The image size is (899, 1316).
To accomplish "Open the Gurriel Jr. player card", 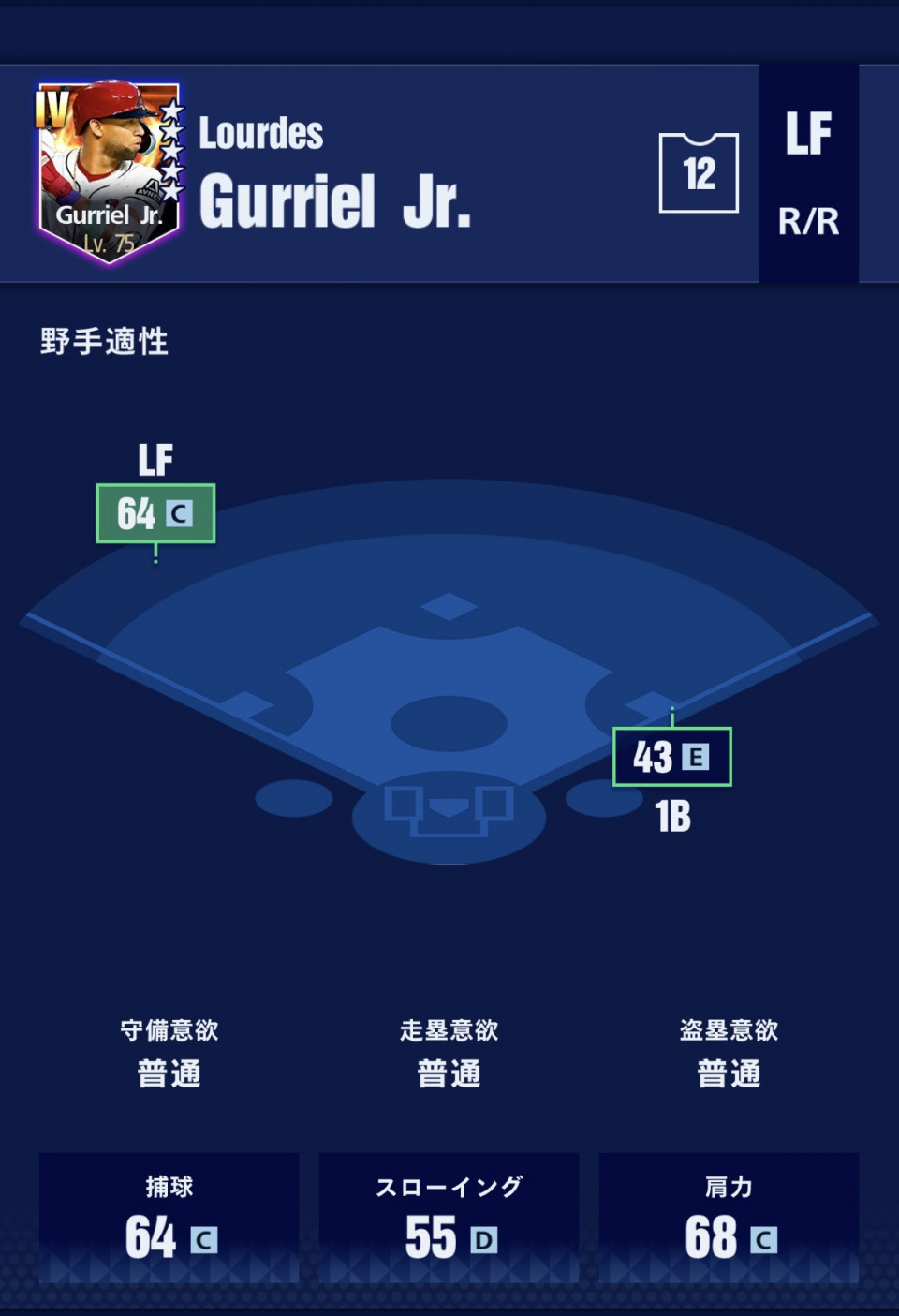I will [x=109, y=172].
